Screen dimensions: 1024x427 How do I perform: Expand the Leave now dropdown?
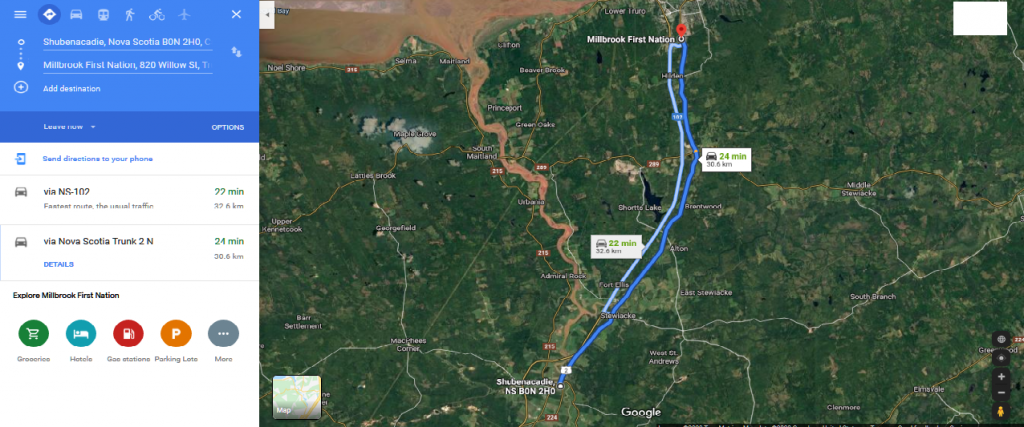click(69, 127)
